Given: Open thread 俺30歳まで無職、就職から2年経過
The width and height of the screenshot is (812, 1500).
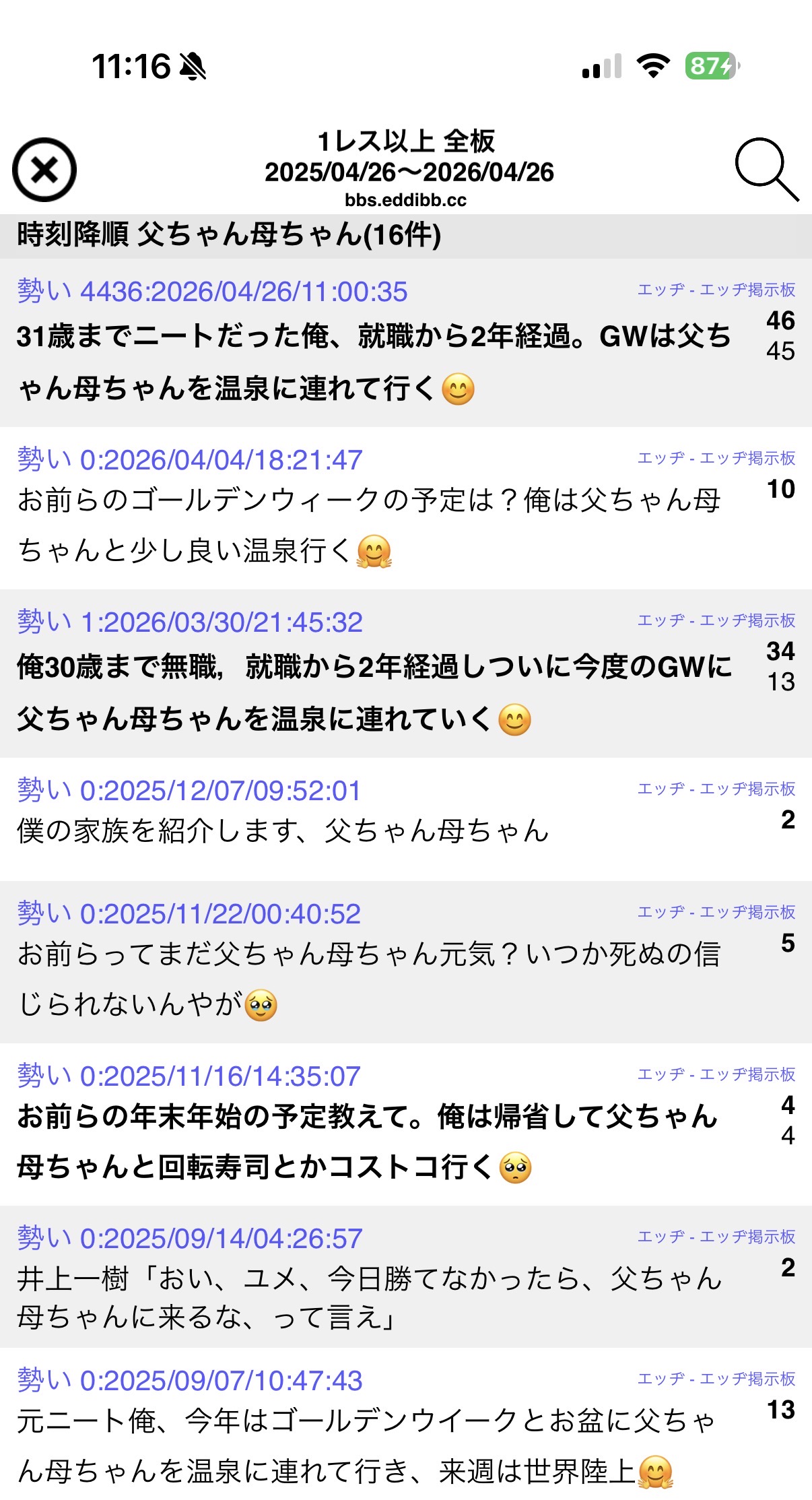Looking at the screenshot, I should coord(374,692).
